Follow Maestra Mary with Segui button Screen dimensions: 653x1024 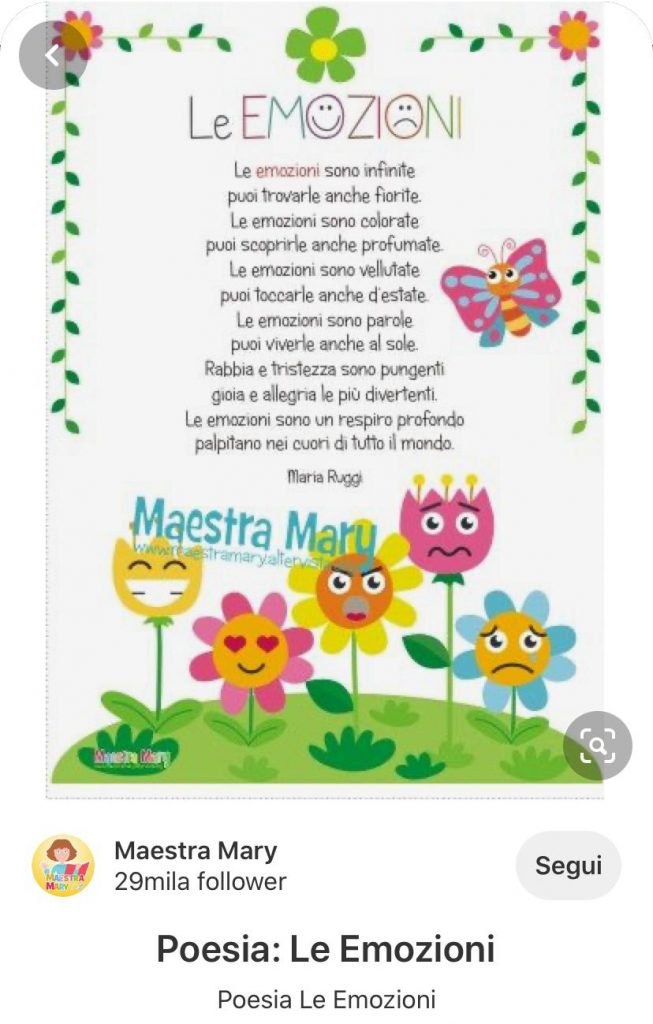[x=568, y=865]
